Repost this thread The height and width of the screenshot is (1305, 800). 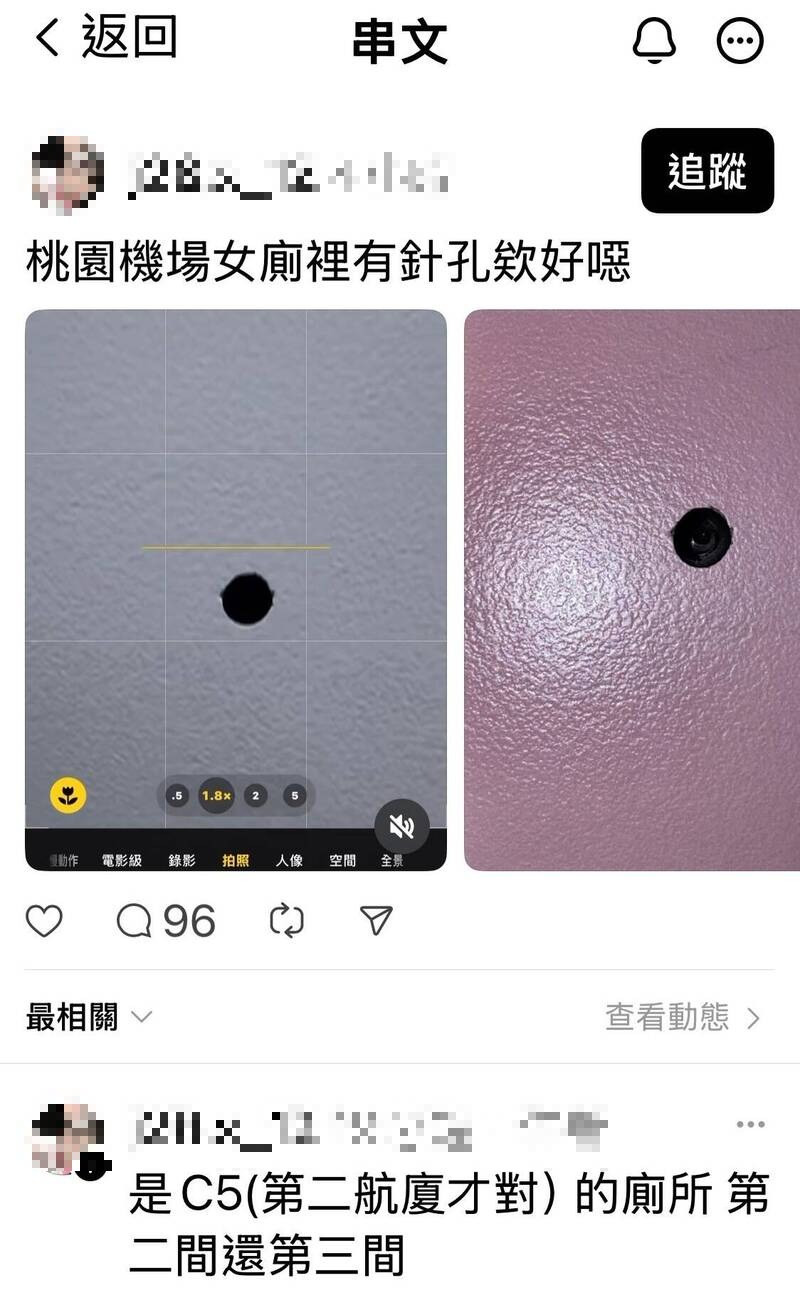(x=287, y=921)
